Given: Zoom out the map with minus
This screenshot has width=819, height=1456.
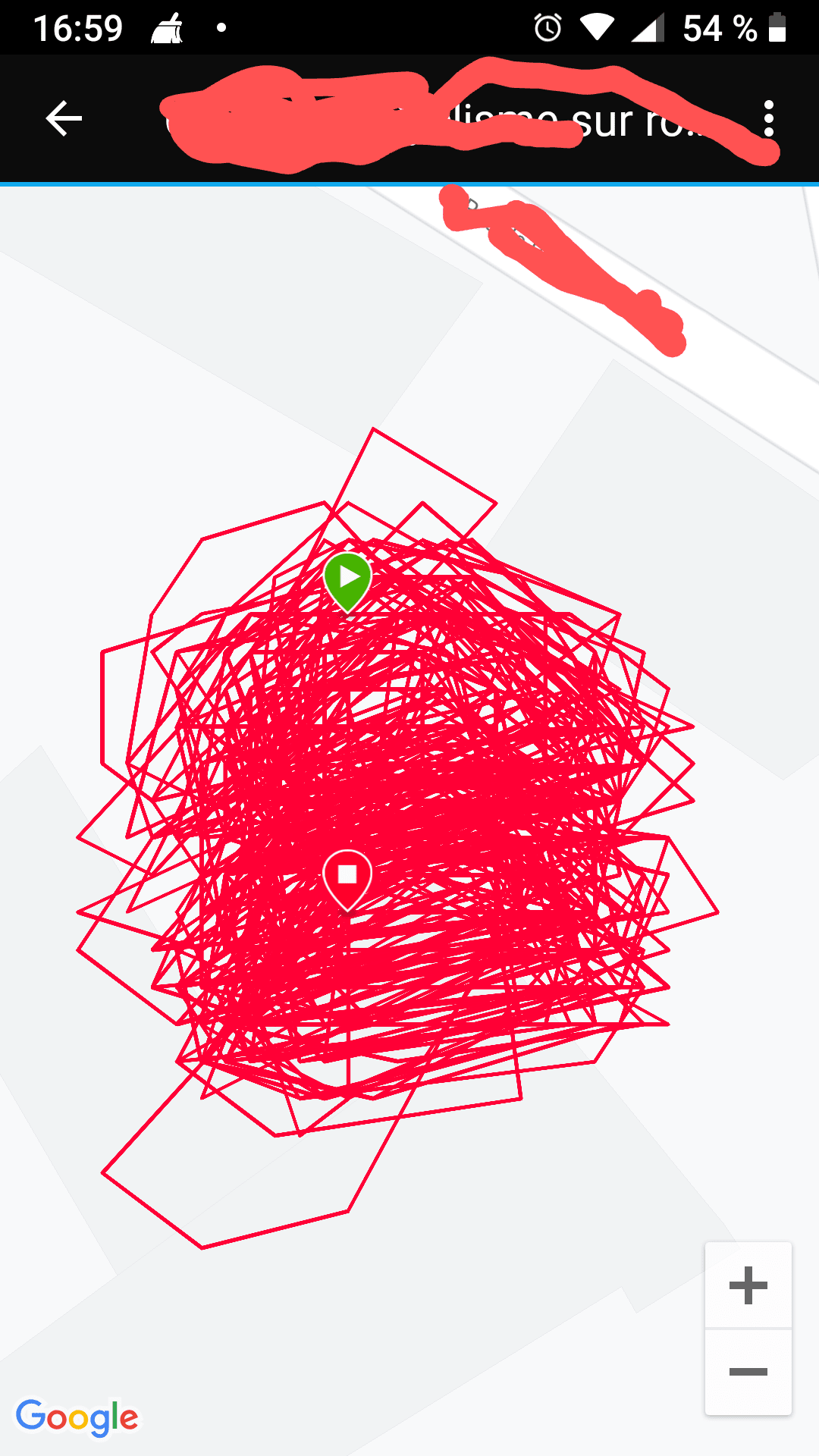Looking at the screenshot, I should click(x=748, y=1372).
